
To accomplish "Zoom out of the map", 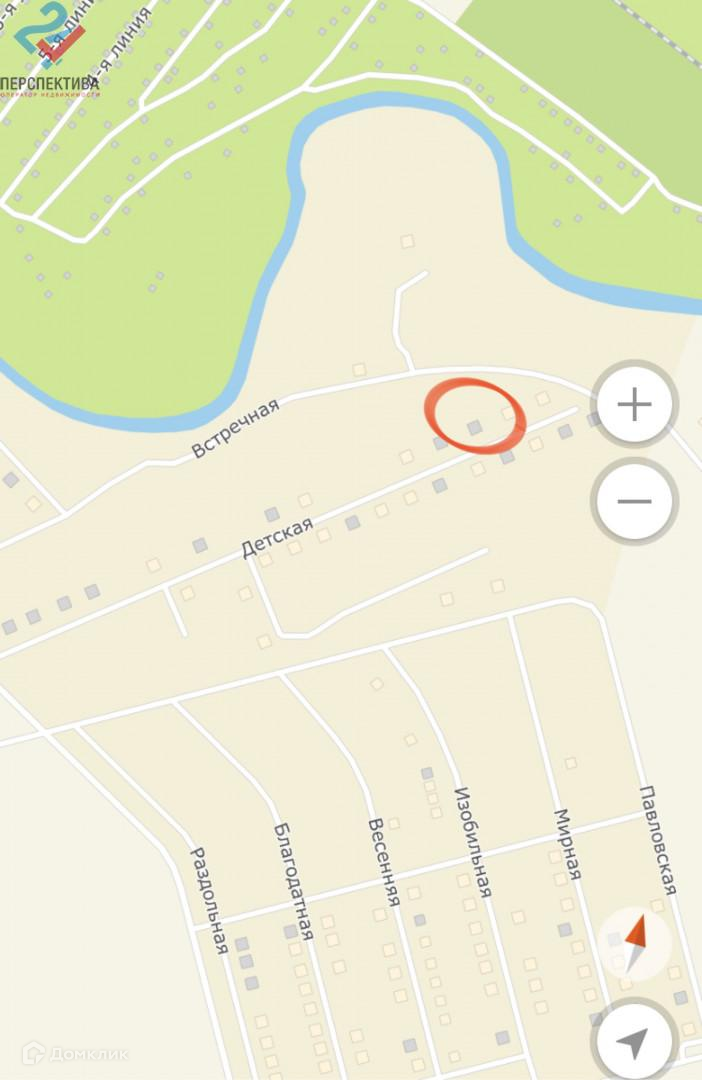I will [x=634, y=500].
